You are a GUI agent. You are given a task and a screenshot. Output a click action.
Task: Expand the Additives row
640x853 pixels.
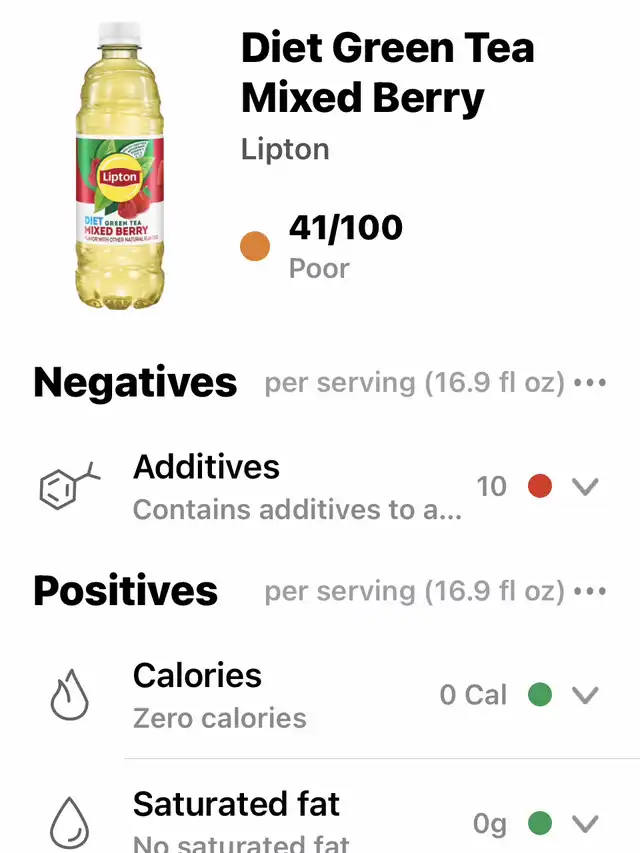(x=584, y=487)
